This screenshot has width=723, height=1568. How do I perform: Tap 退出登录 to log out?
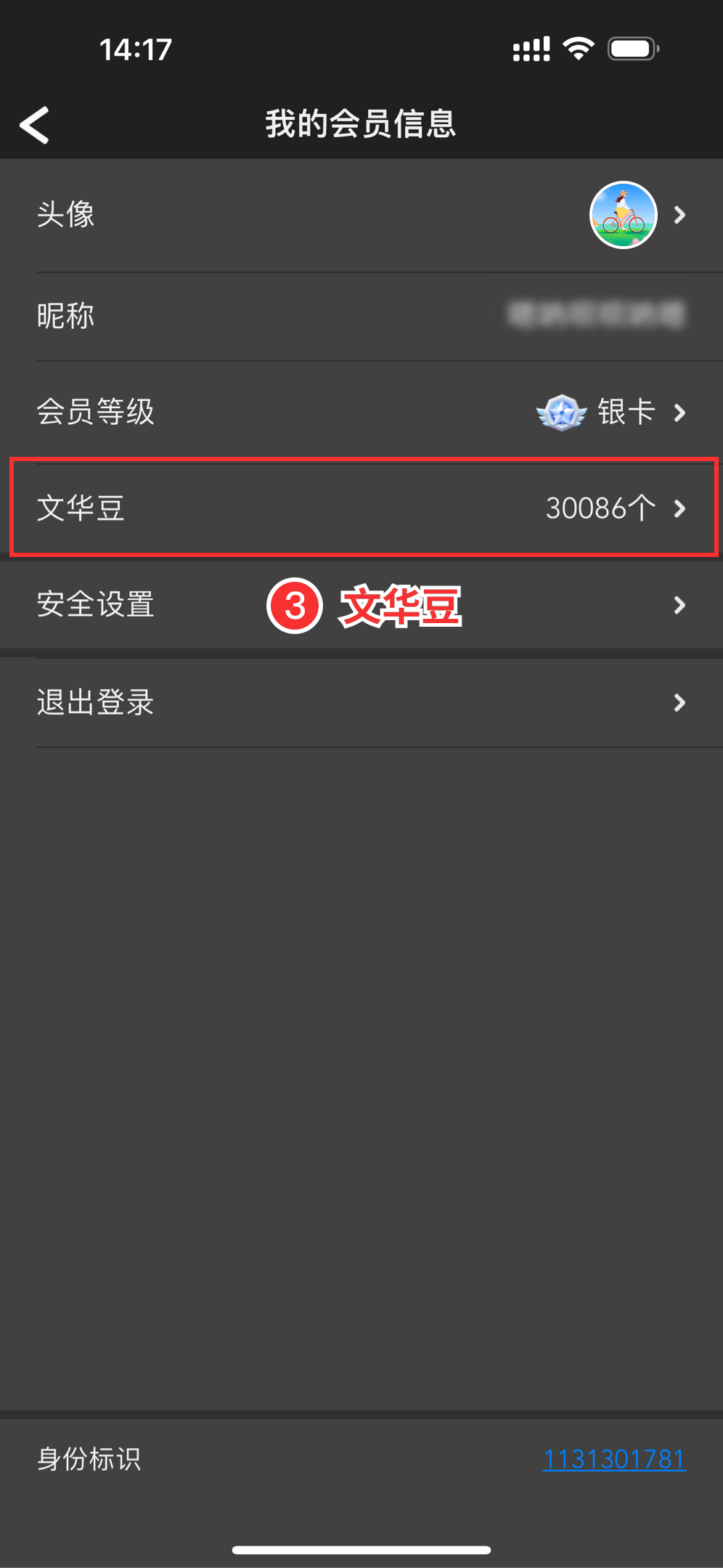[x=361, y=702]
